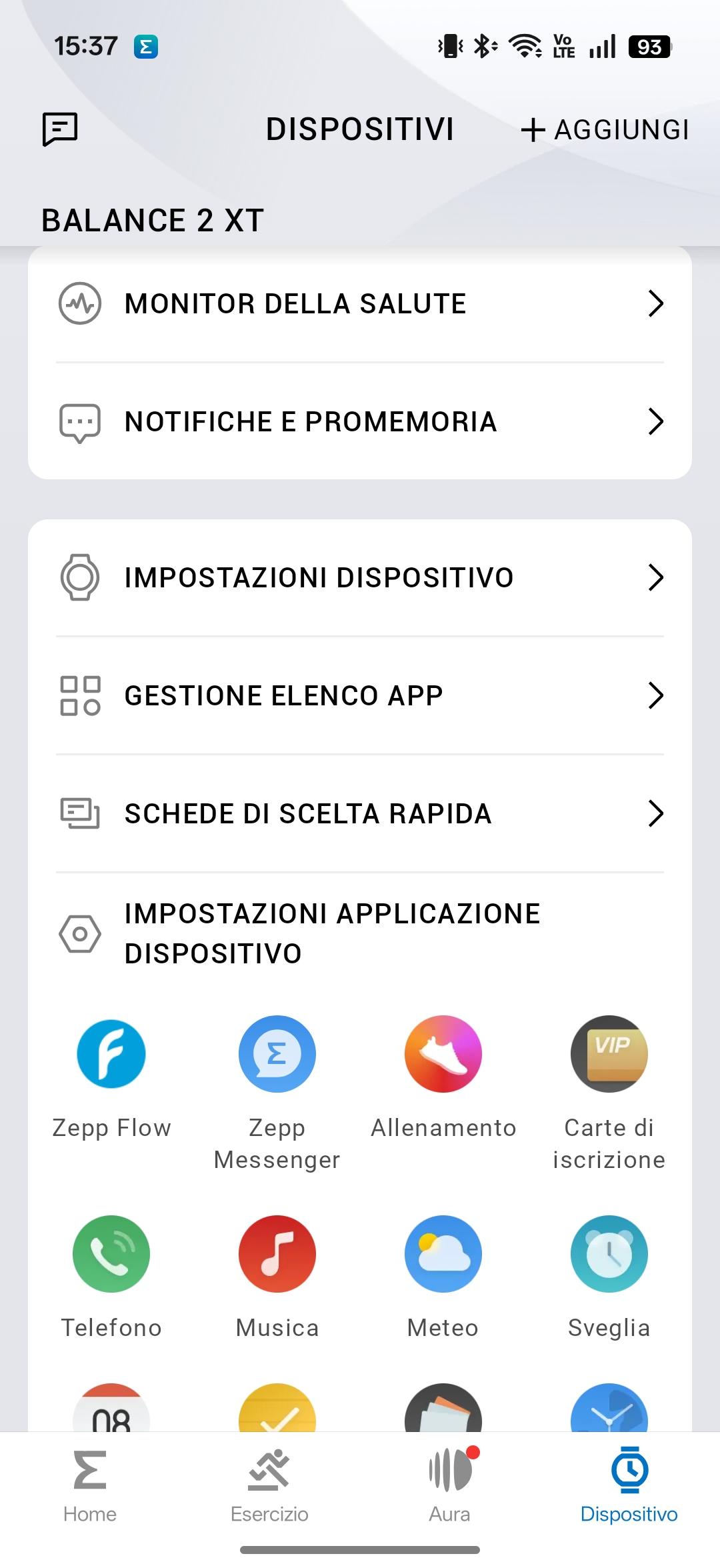Open Impostazioni dispositivo
The height and width of the screenshot is (1568, 720).
click(x=360, y=578)
